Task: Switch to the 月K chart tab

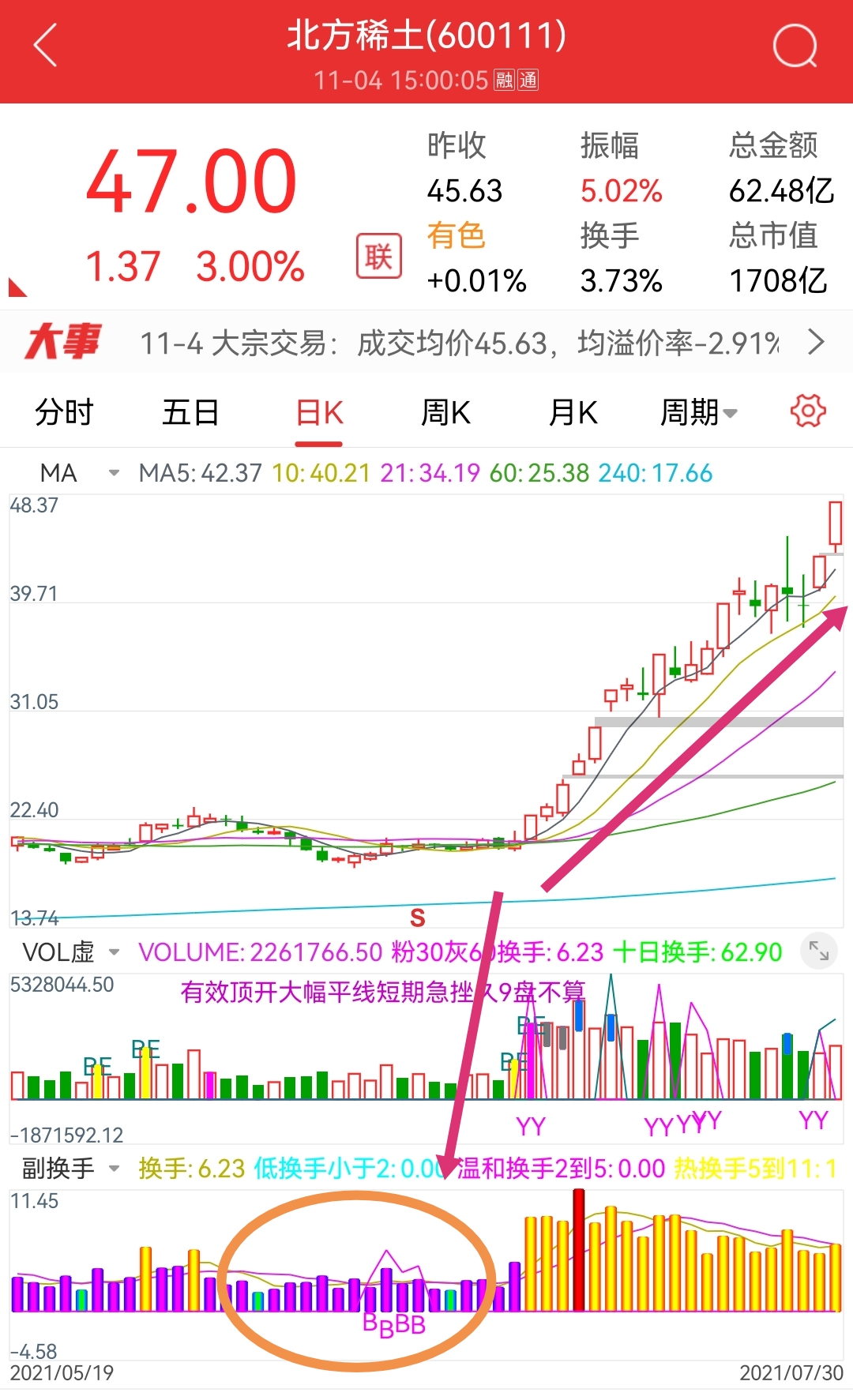Action: [x=573, y=412]
